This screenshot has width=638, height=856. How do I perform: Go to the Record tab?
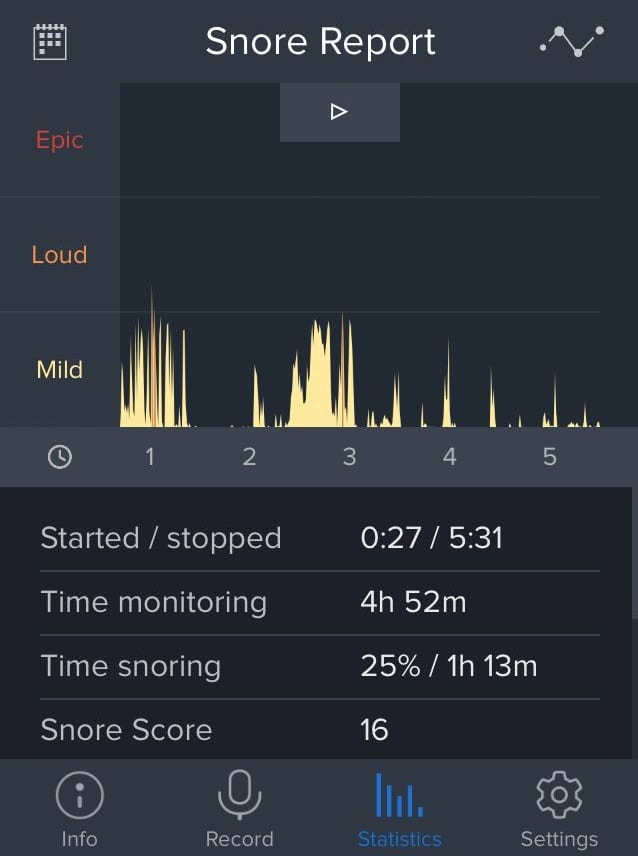(x=239, y=809)
